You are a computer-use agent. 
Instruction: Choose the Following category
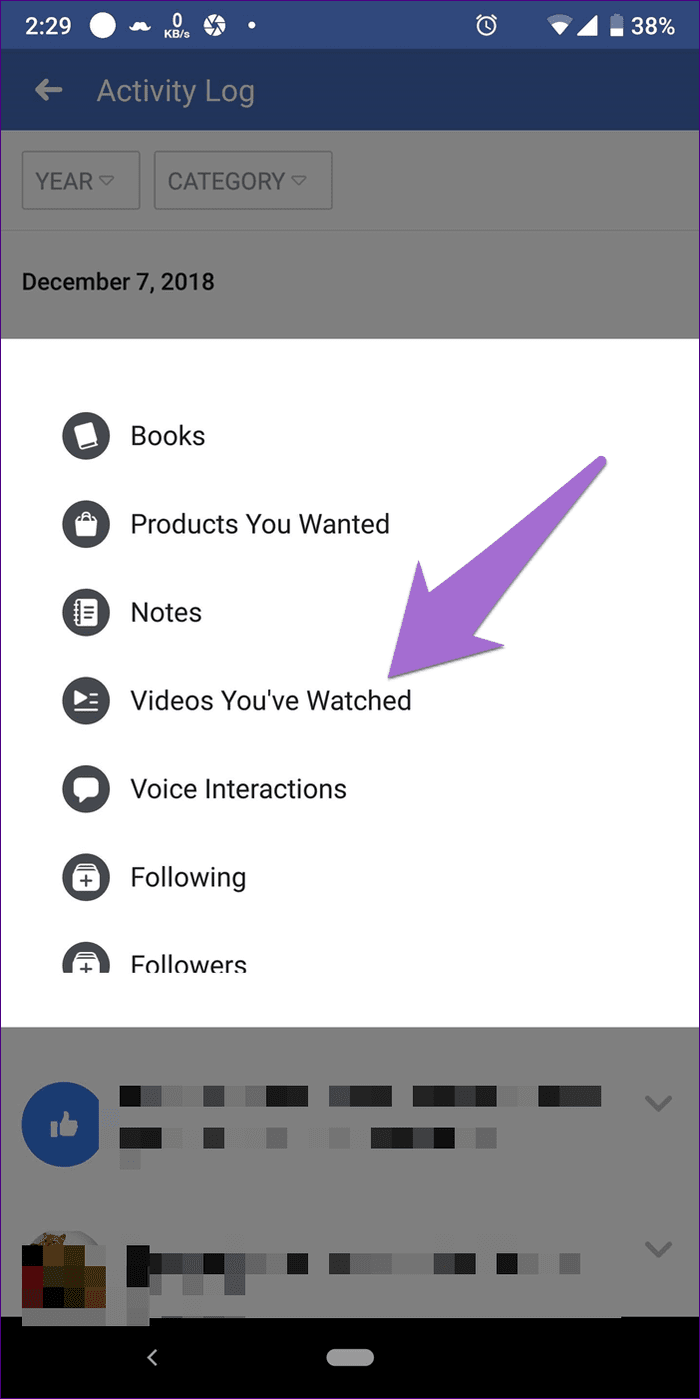(350, 877)
